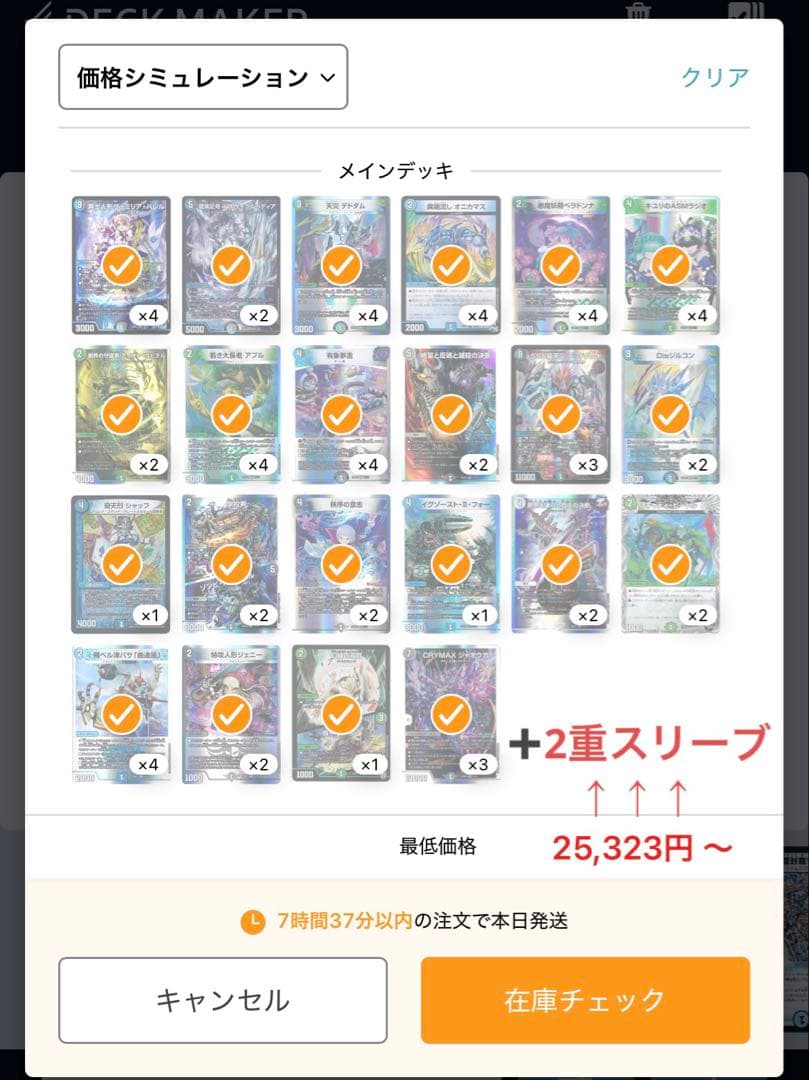Uncheck the キユリのASMラジオ card
Screen dimensions: 809x1080
coord(671,265)
